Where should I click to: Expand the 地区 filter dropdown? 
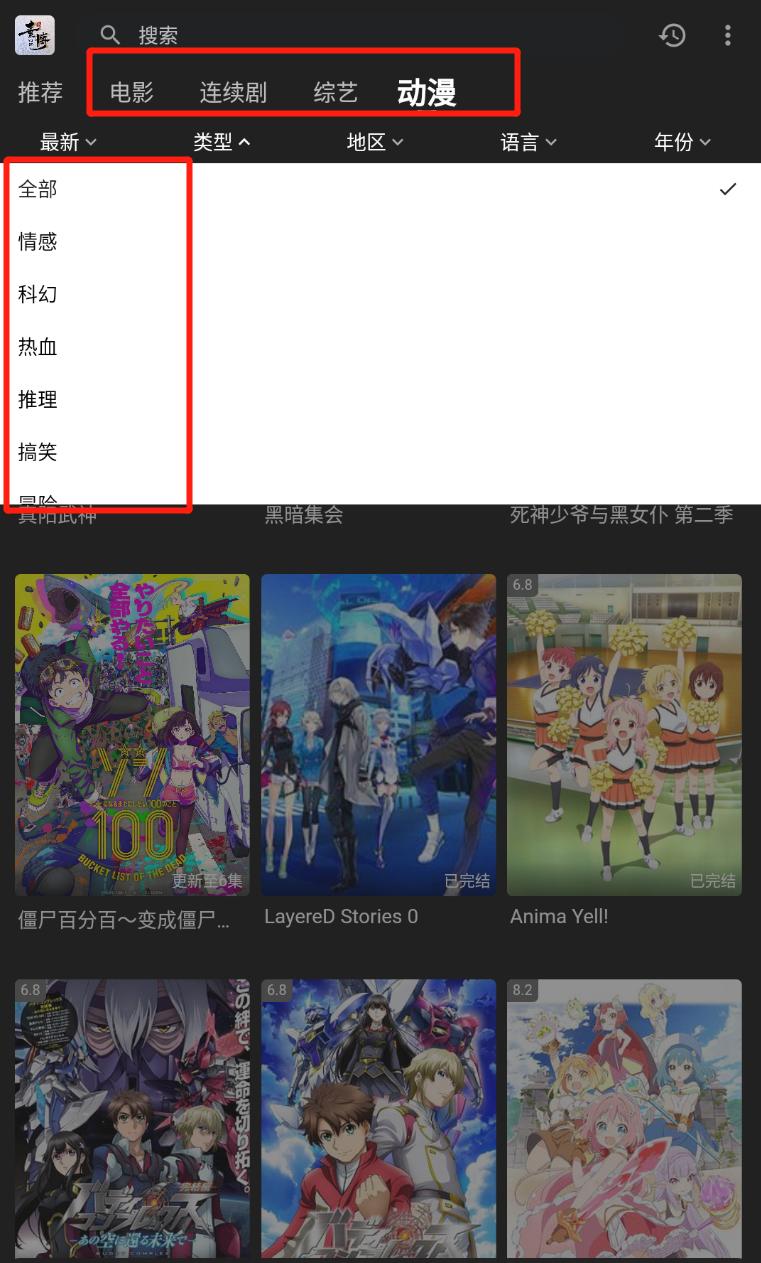click(374, 142)
